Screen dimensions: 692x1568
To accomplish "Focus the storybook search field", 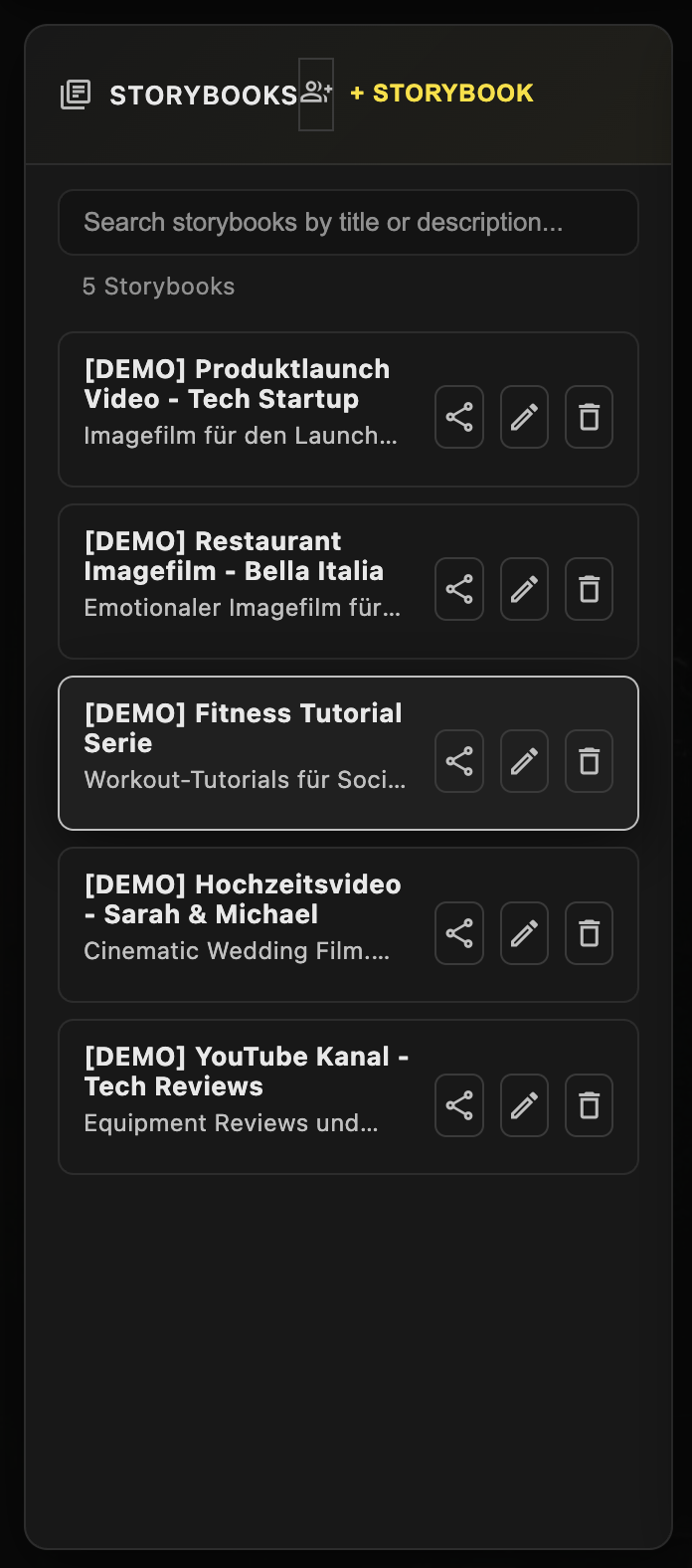I will tap(348, 222).
